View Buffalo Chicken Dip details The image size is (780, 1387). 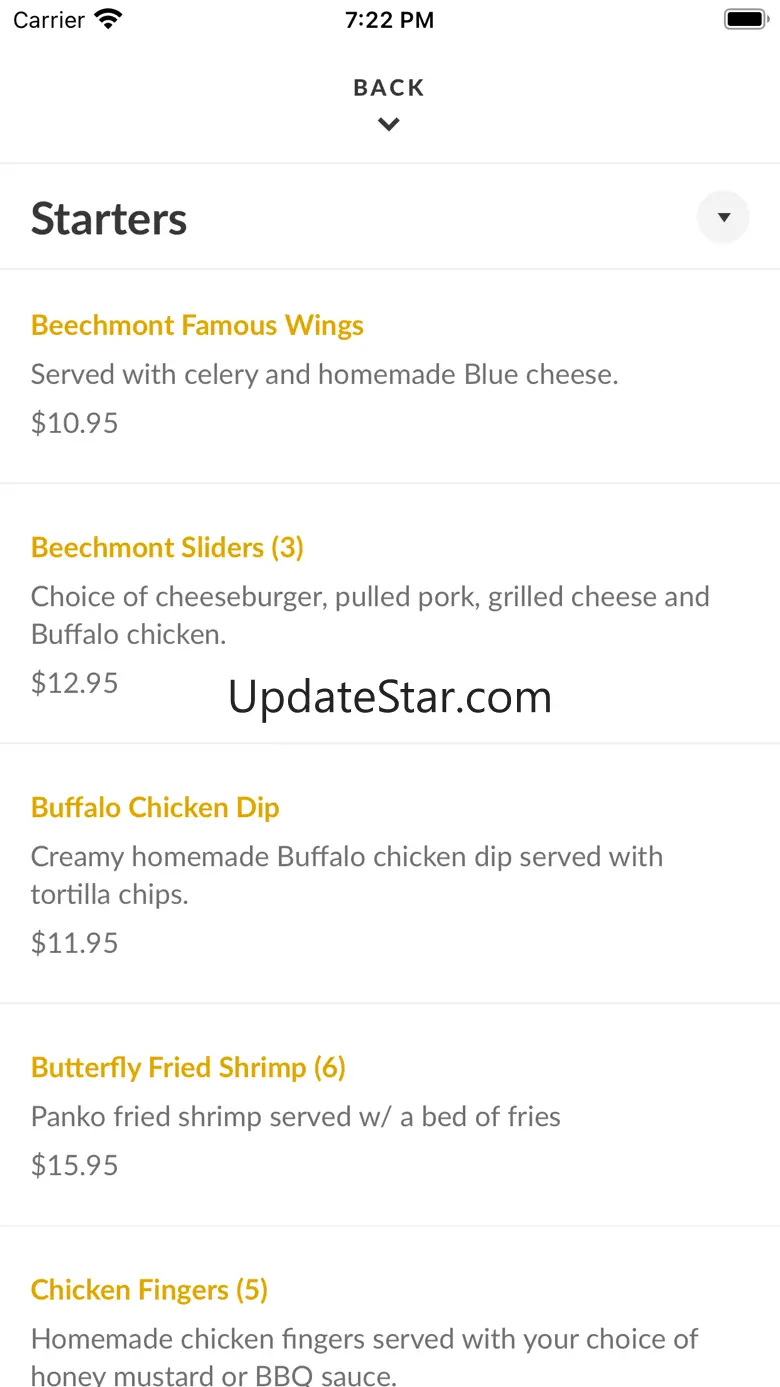[x=155, y=808]
